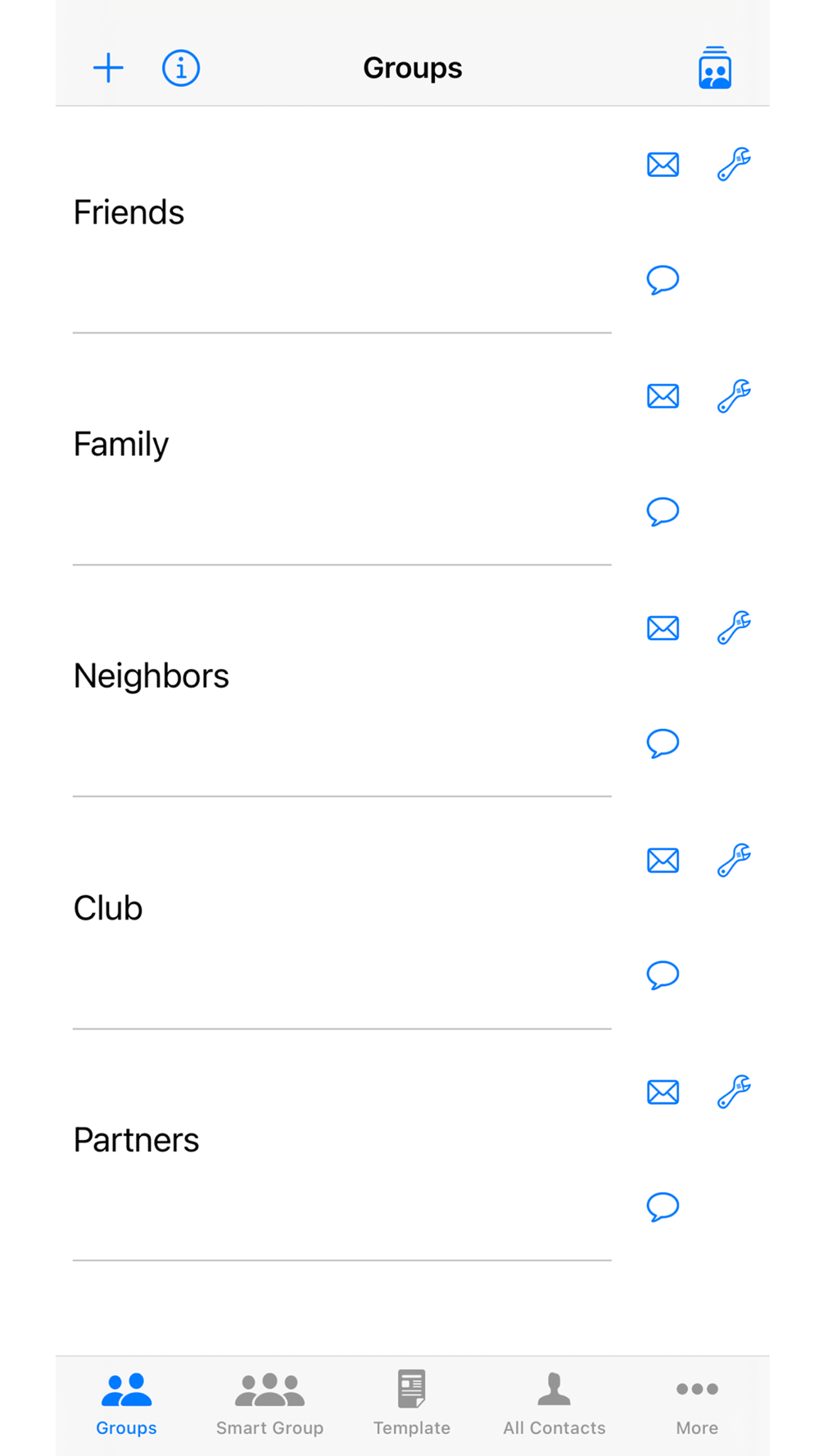This screenshot has width=819, height=1456.
Task: Message the Family group
Action: coord(663,512)
